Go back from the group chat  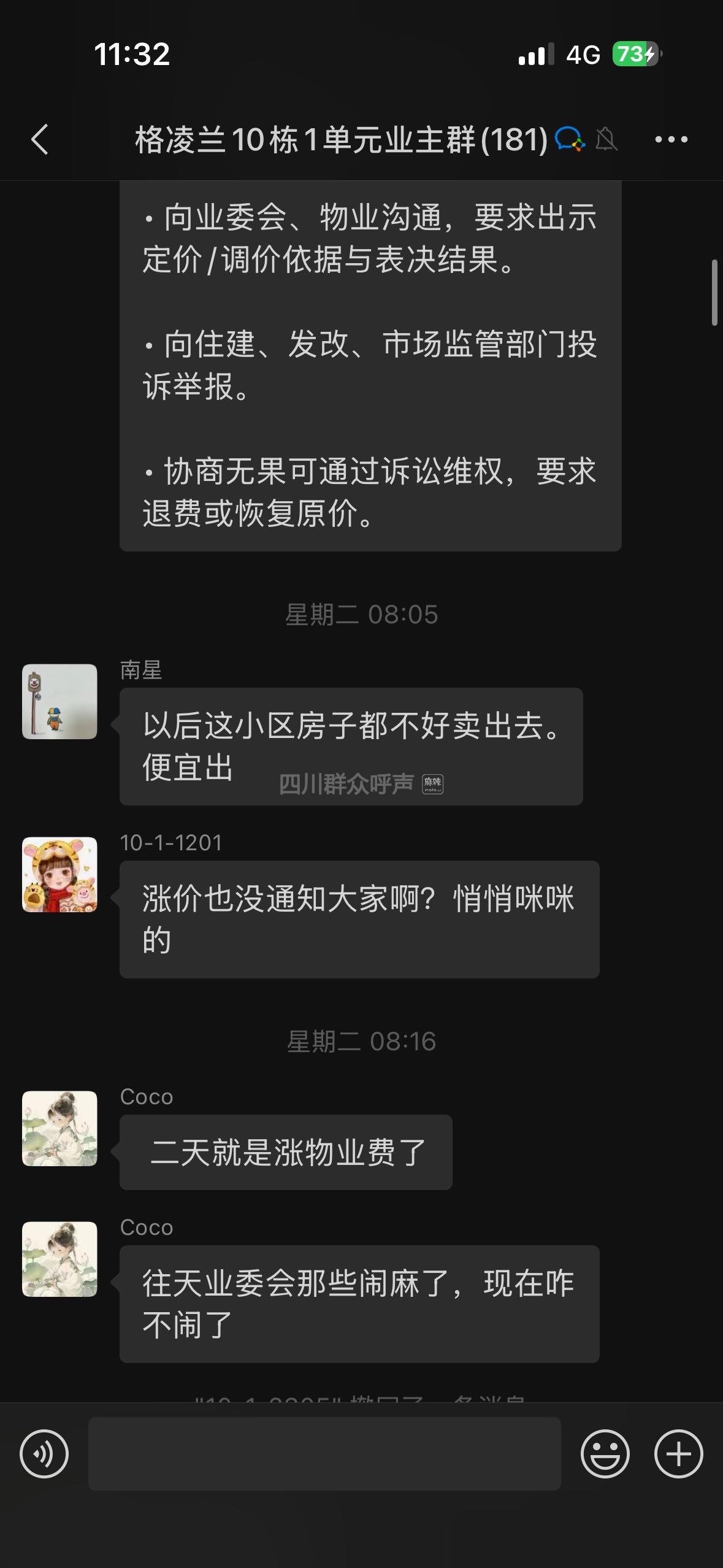40,139
